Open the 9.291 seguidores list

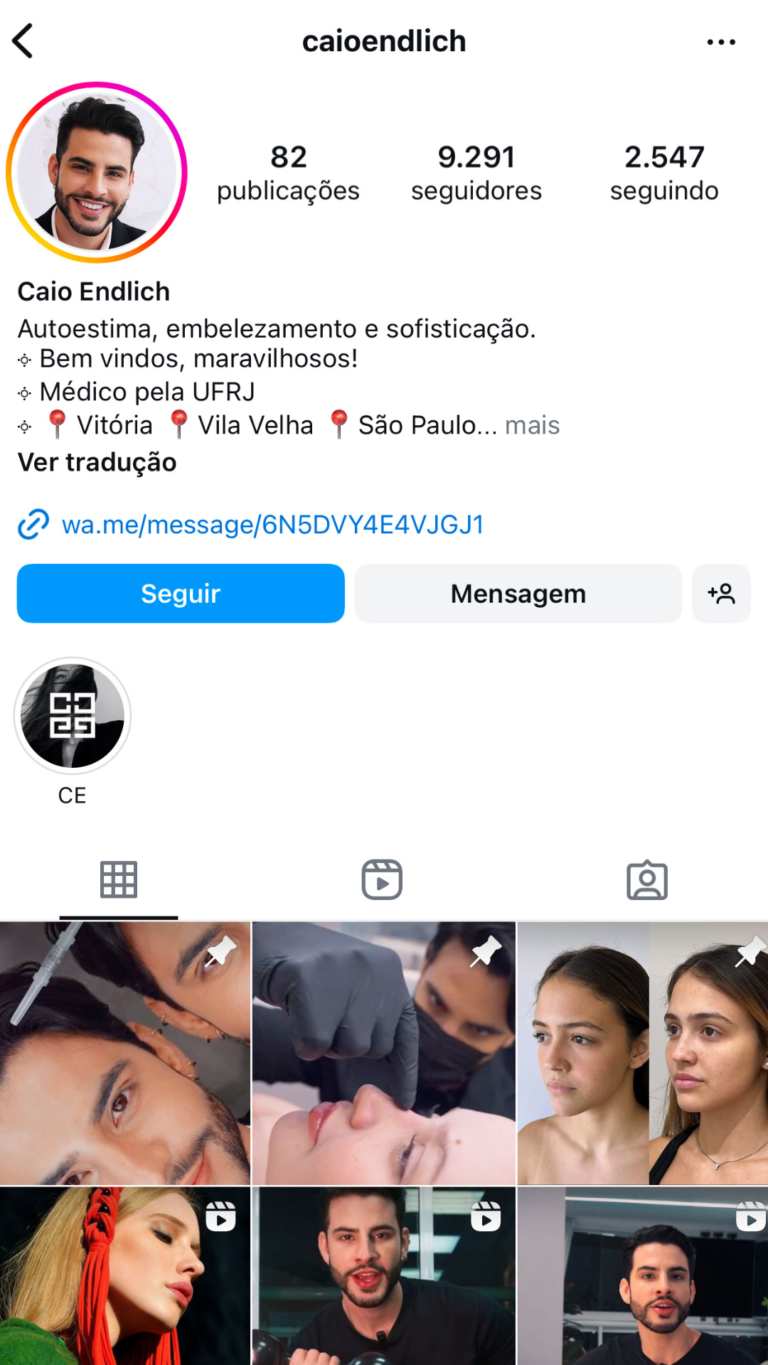(x=476, y=173)
